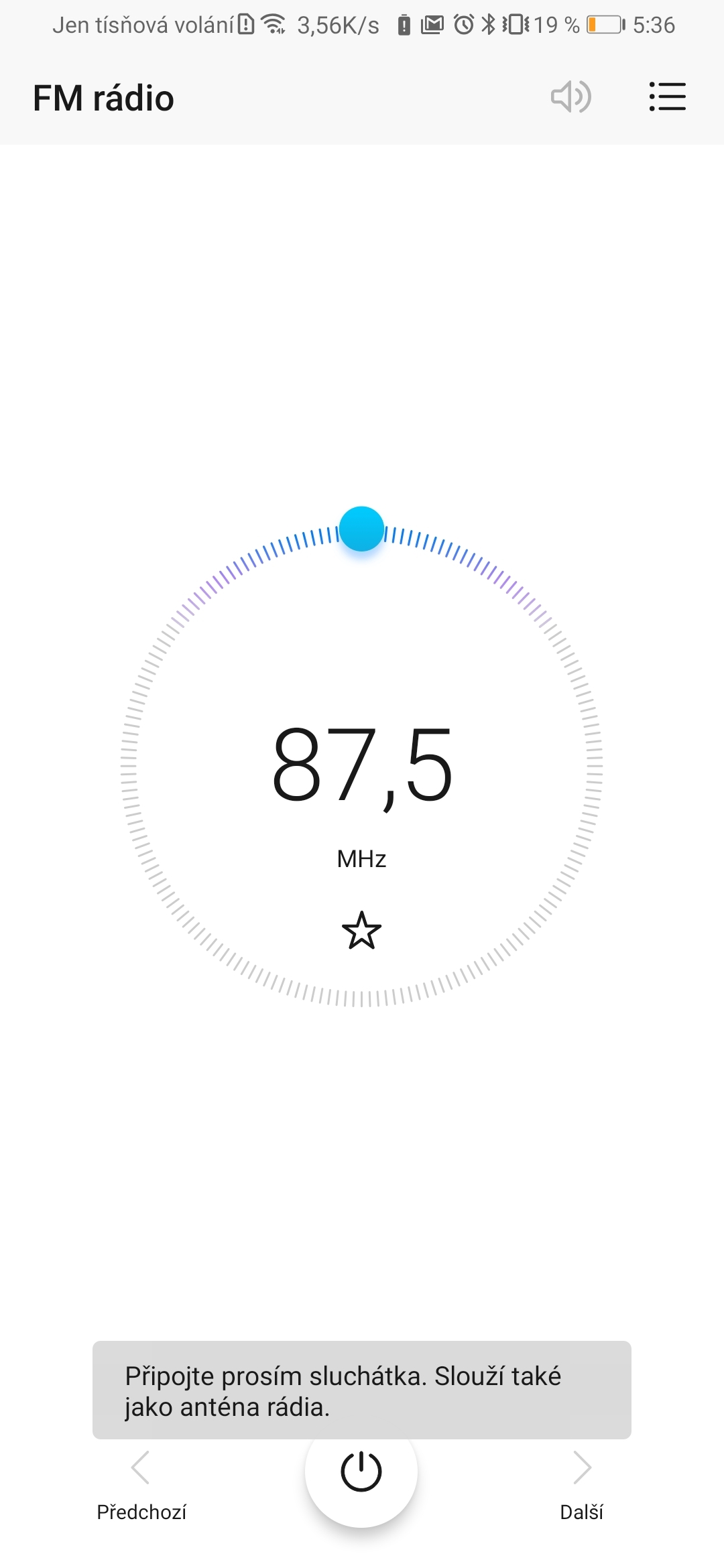
Task: Skip to the Další station
Action: (x=582, y=1482)
